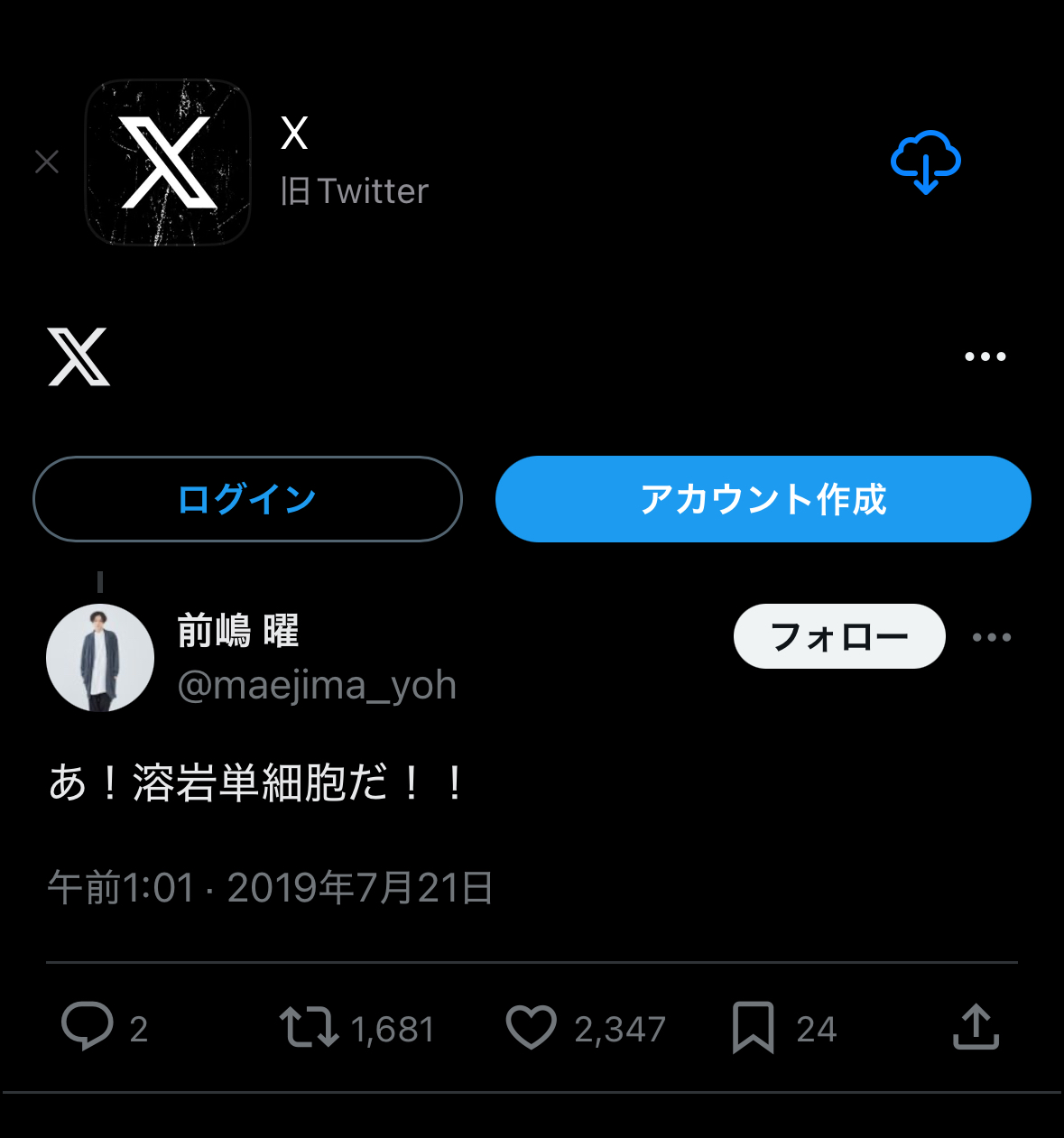Open 前嶋 曜's profile picture

[100, 658]
